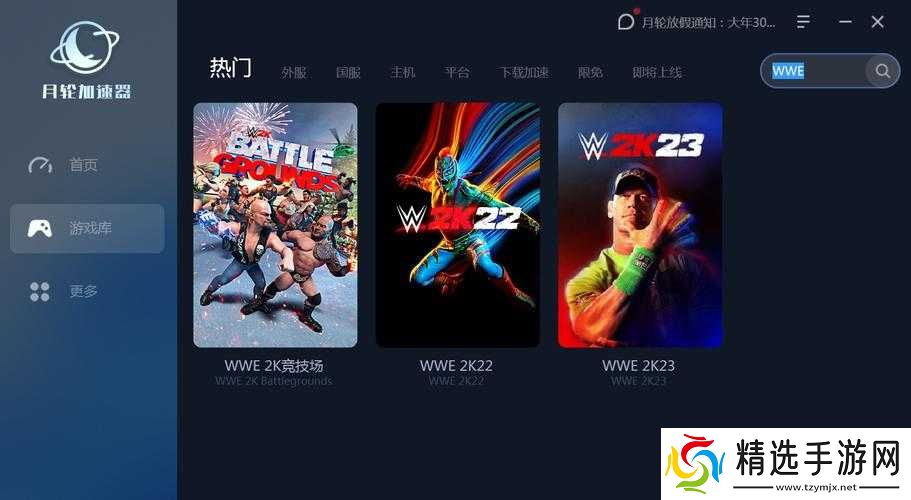Switch to the 国服 tab
The image size is (911, 500).
coord(348,72)
